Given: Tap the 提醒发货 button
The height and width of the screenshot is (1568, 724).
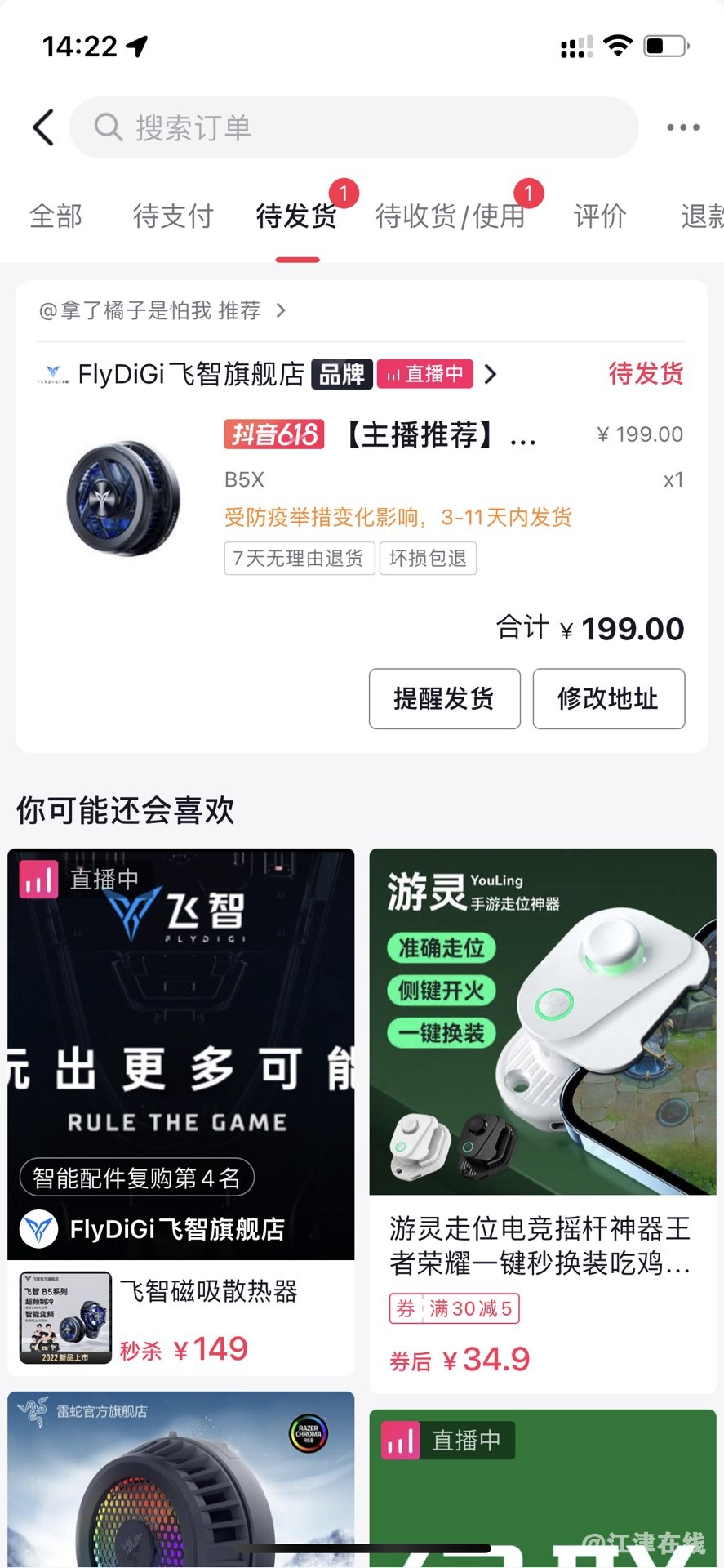Looking at the screenshot, I should click(x=444, y=699).
